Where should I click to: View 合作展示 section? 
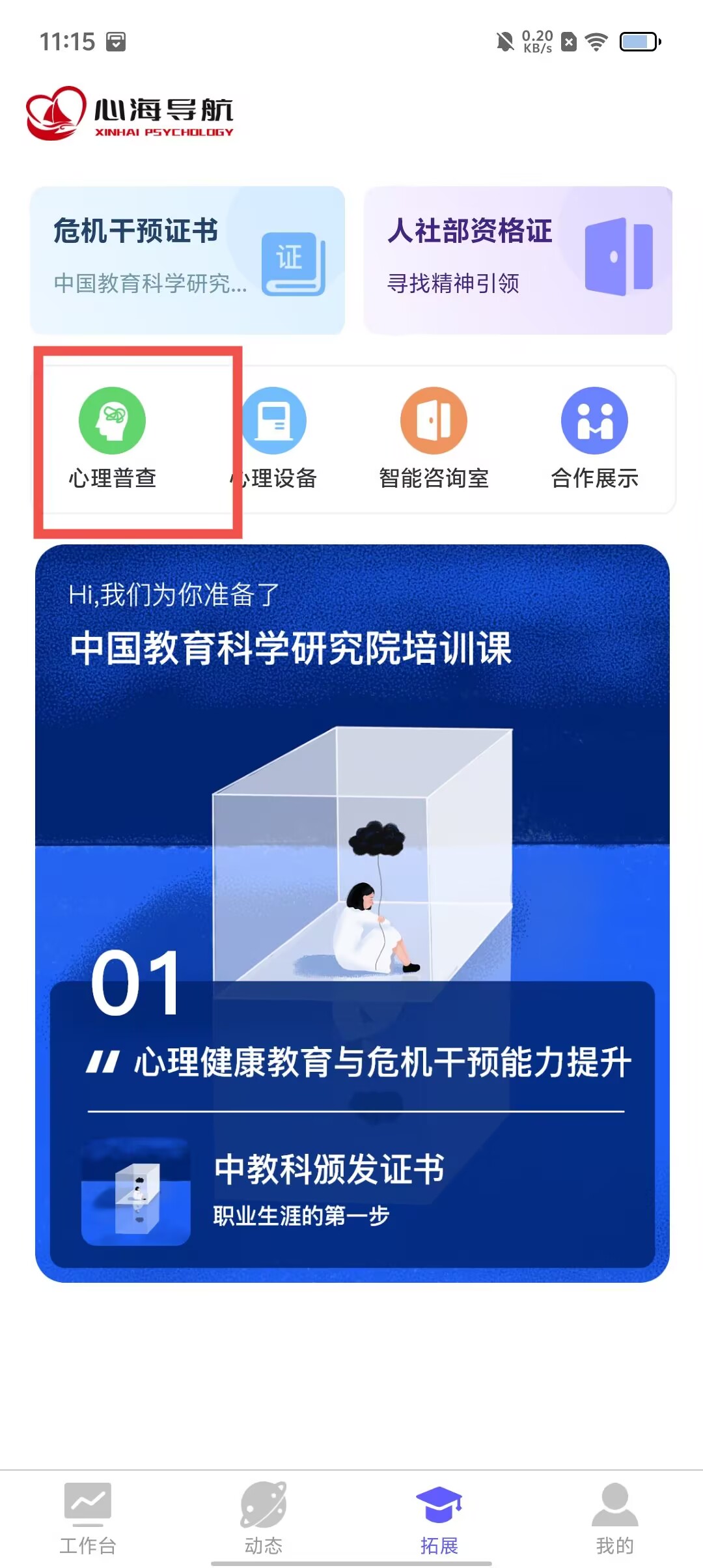pos(594,438)
